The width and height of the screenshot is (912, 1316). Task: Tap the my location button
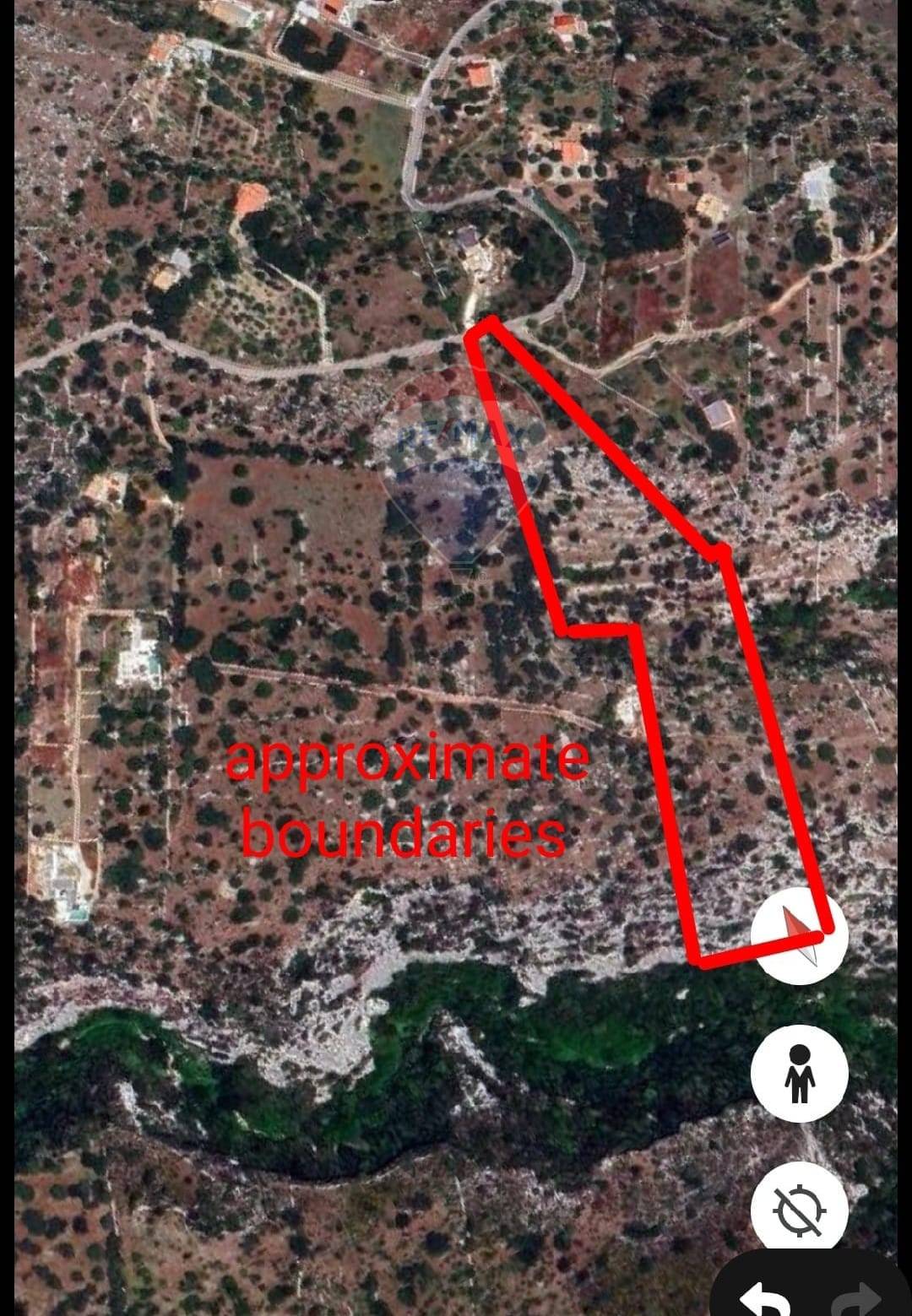(799, 1210)
